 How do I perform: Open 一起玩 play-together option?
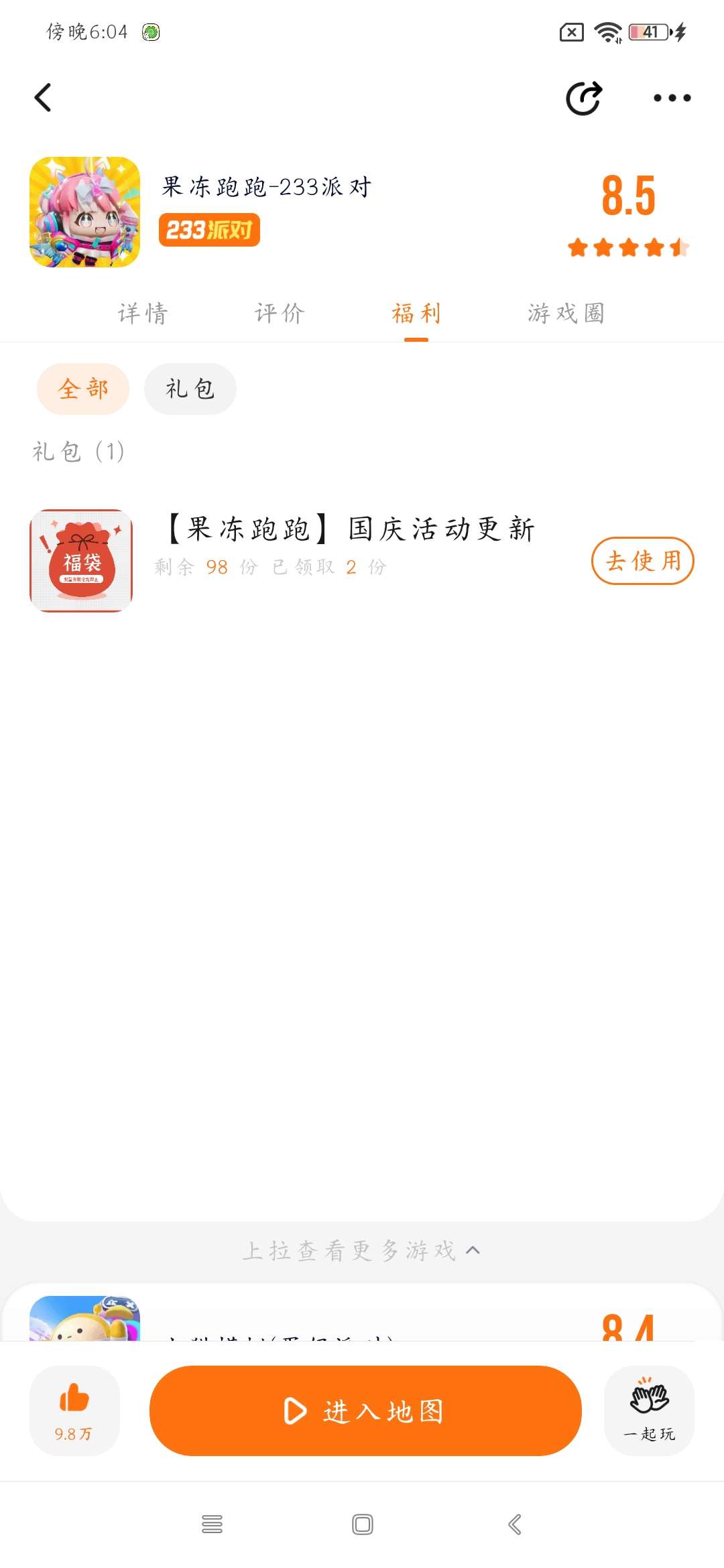(x=649, y=1411)
